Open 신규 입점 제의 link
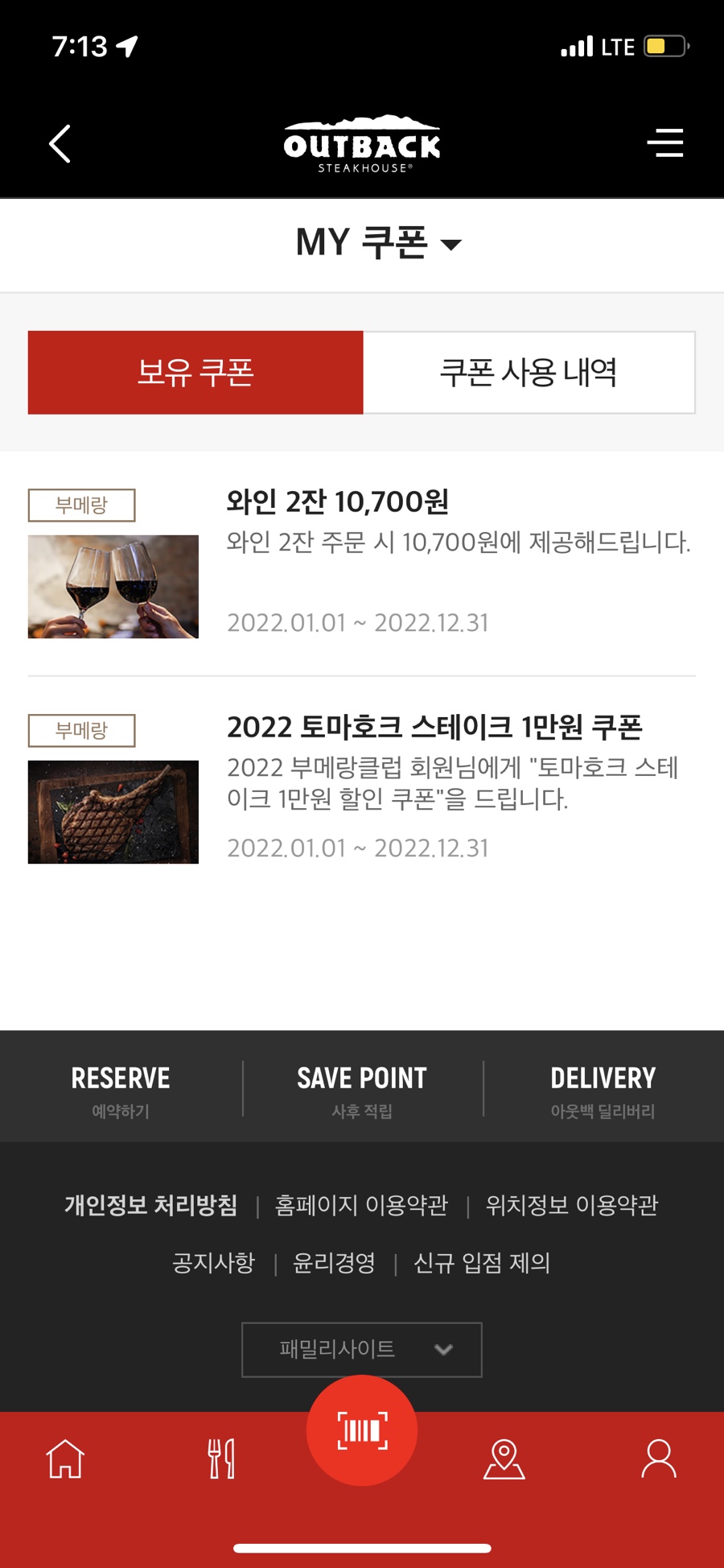This screenshot has height=1568, width=724. [482, 1263]
